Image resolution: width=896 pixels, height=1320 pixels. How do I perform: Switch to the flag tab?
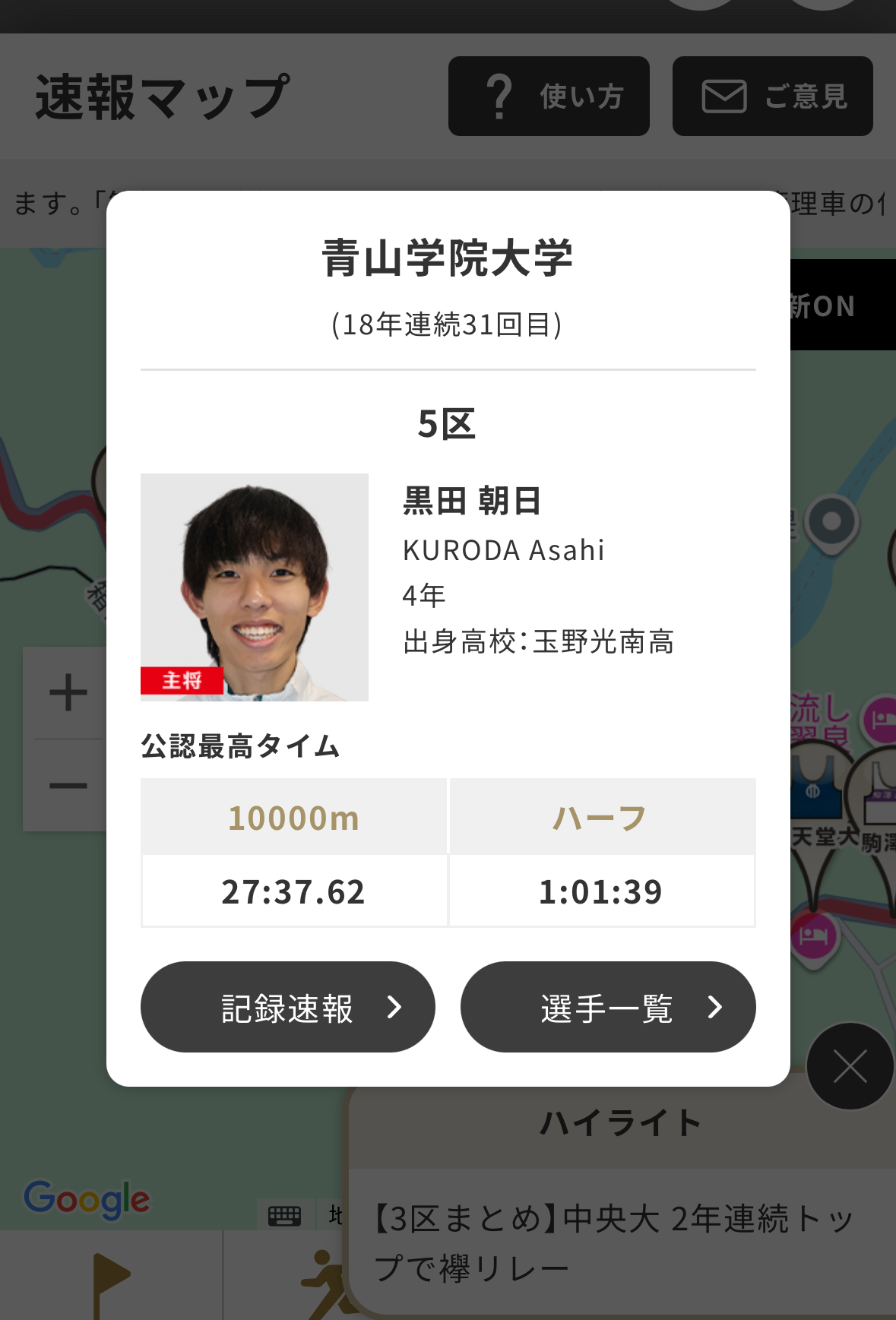tap(110, 1280)
